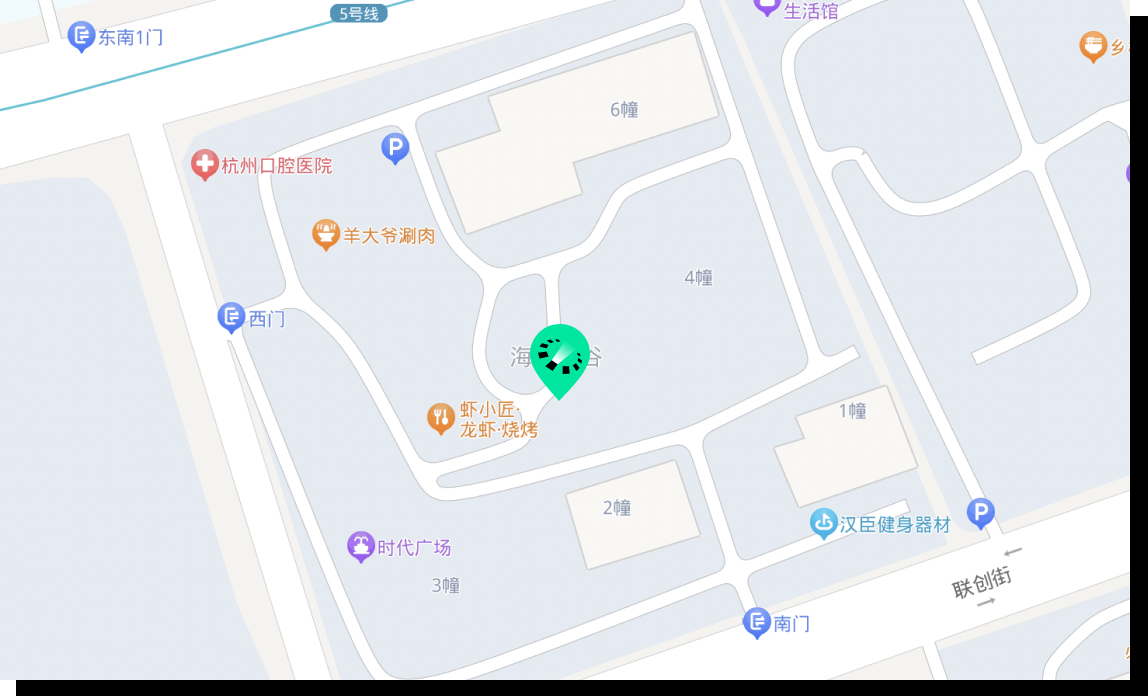The height and width of the screenshot is (696, 1148).
Task: Tap the parking marker near 杭州口腔医院
Action: point(395,149)
